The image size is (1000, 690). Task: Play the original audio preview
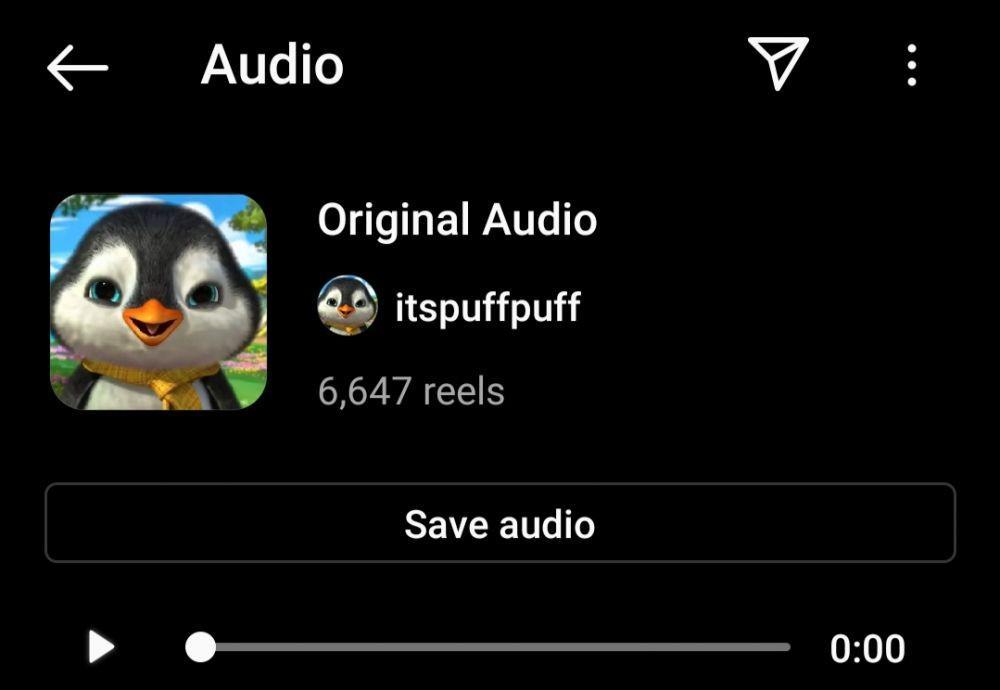click(x=101, y=647)
